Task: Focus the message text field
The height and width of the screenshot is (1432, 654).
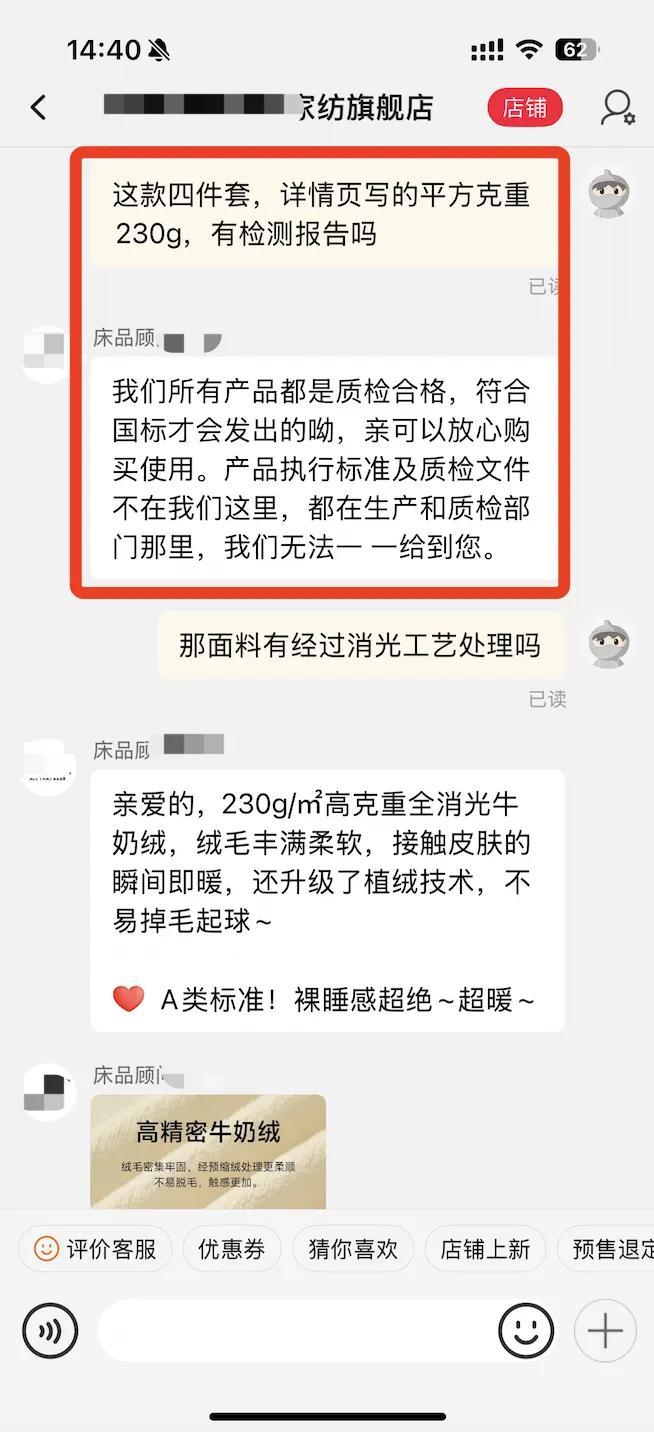Action: [295, 1331]
